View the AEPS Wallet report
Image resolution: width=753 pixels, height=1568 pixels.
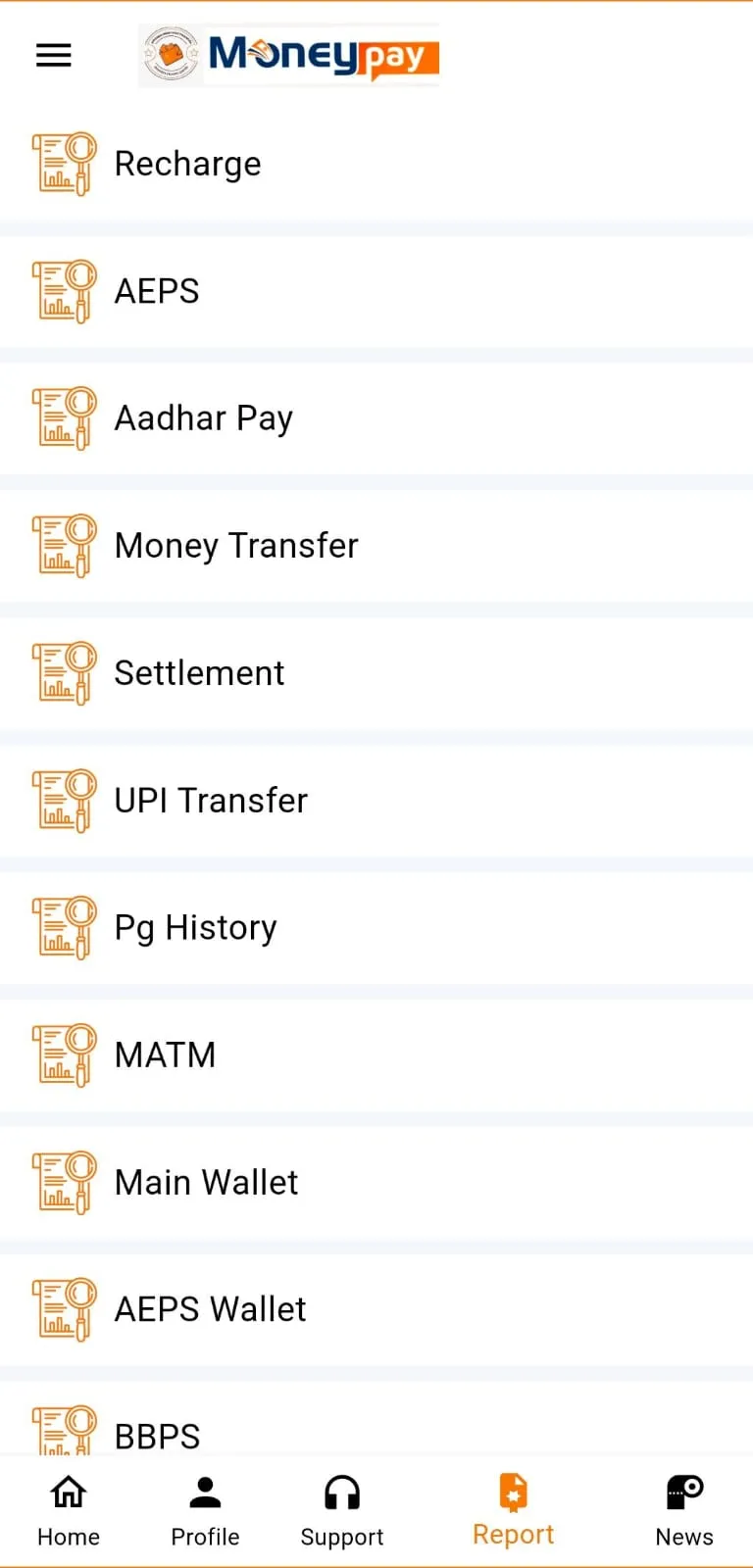[x=376, y=1310]
